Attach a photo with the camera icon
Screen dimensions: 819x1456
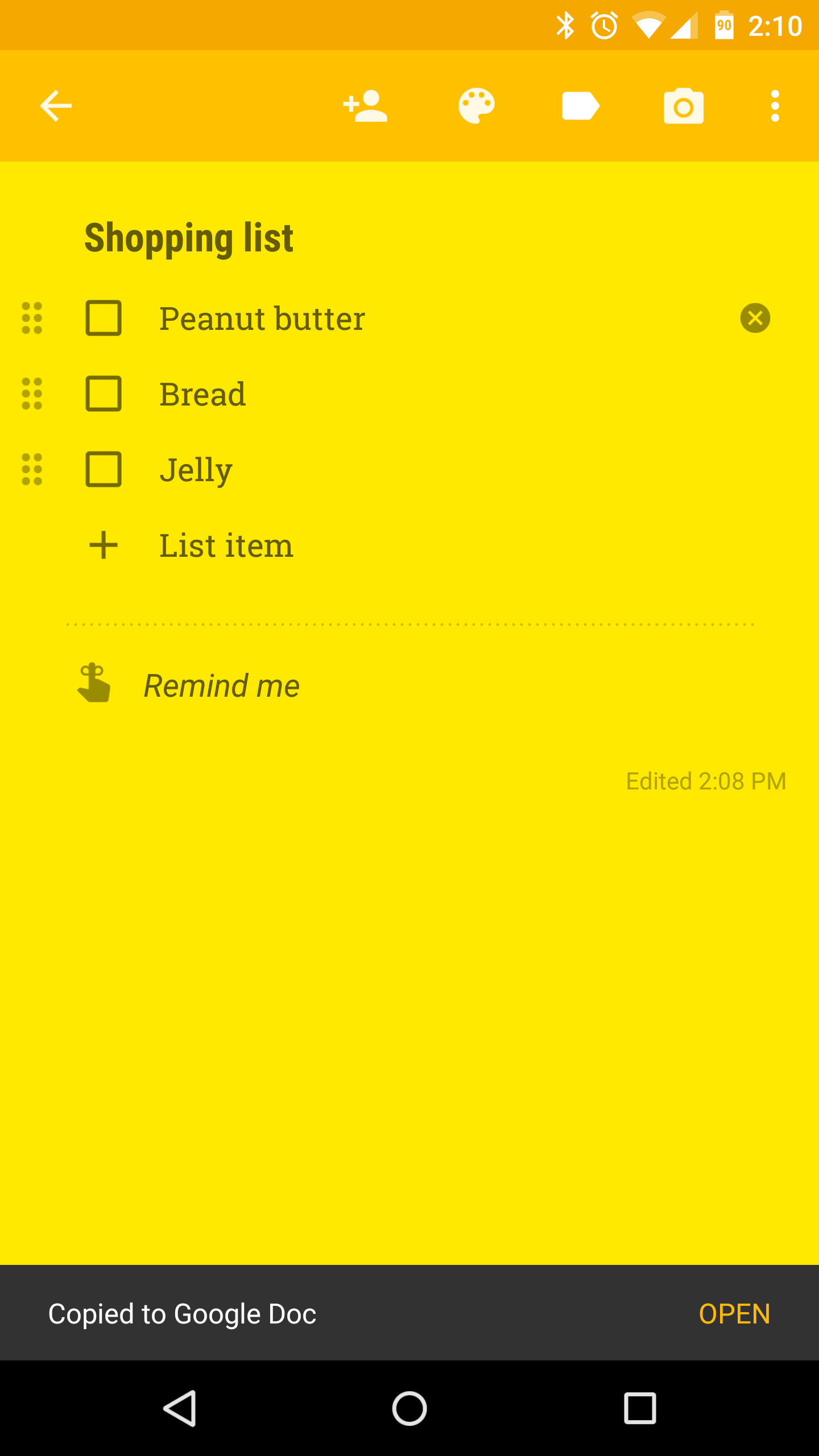(x=683, y=106)
